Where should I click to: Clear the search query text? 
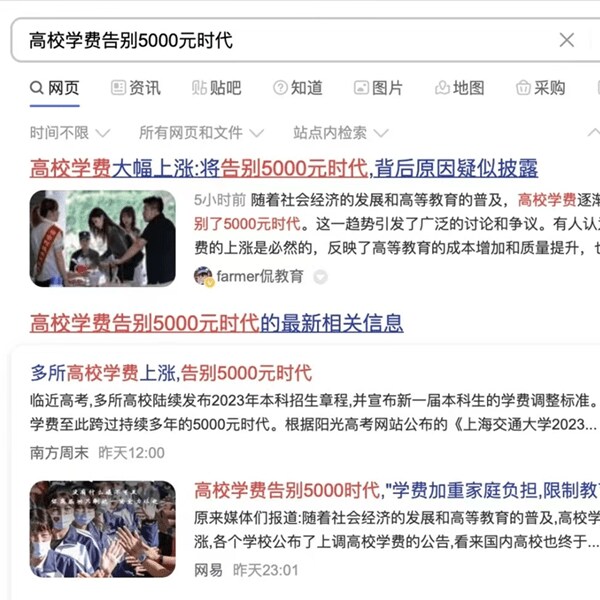[x=566, y=40]
